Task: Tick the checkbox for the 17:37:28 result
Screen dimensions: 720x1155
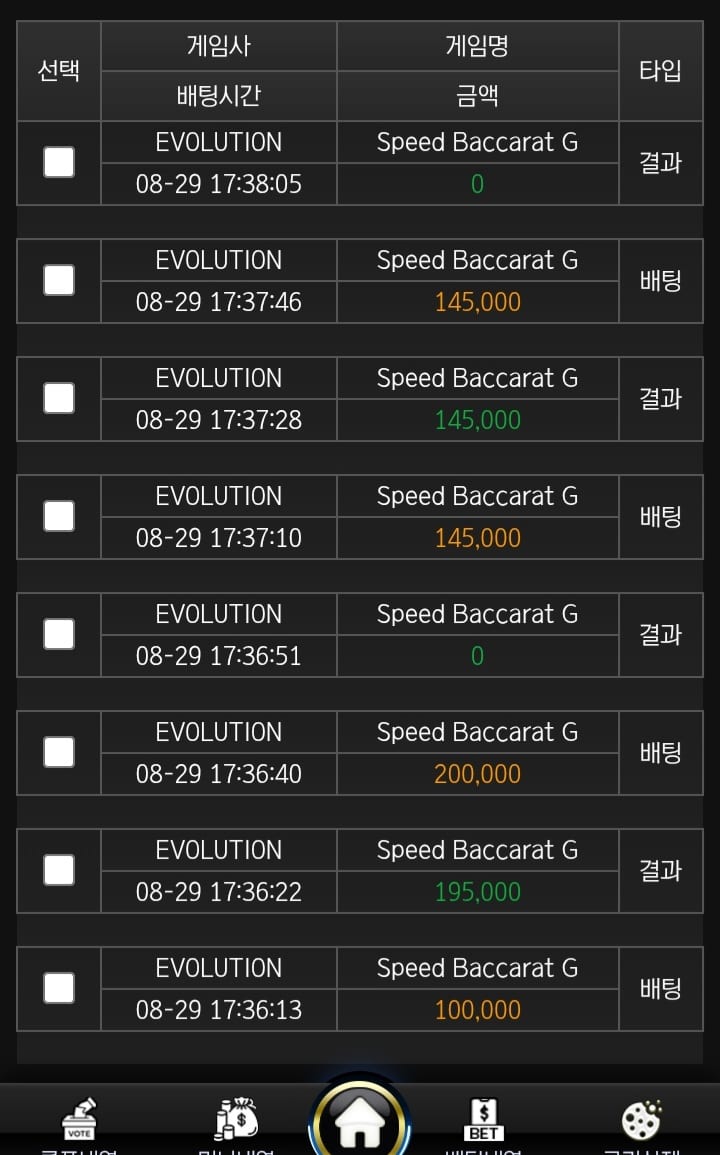Action: coord(59,398)
